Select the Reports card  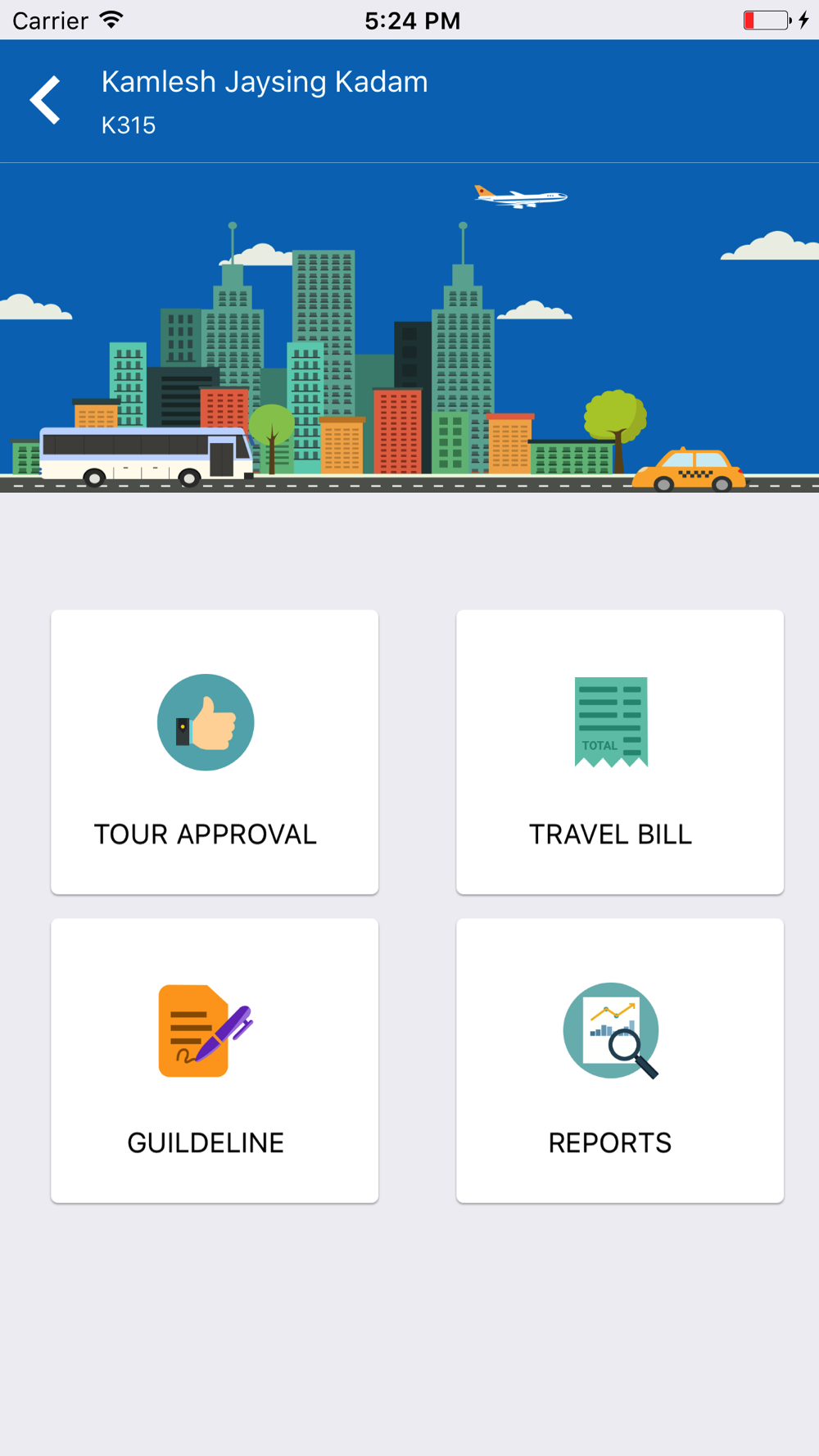click(x=620, y=1060)
